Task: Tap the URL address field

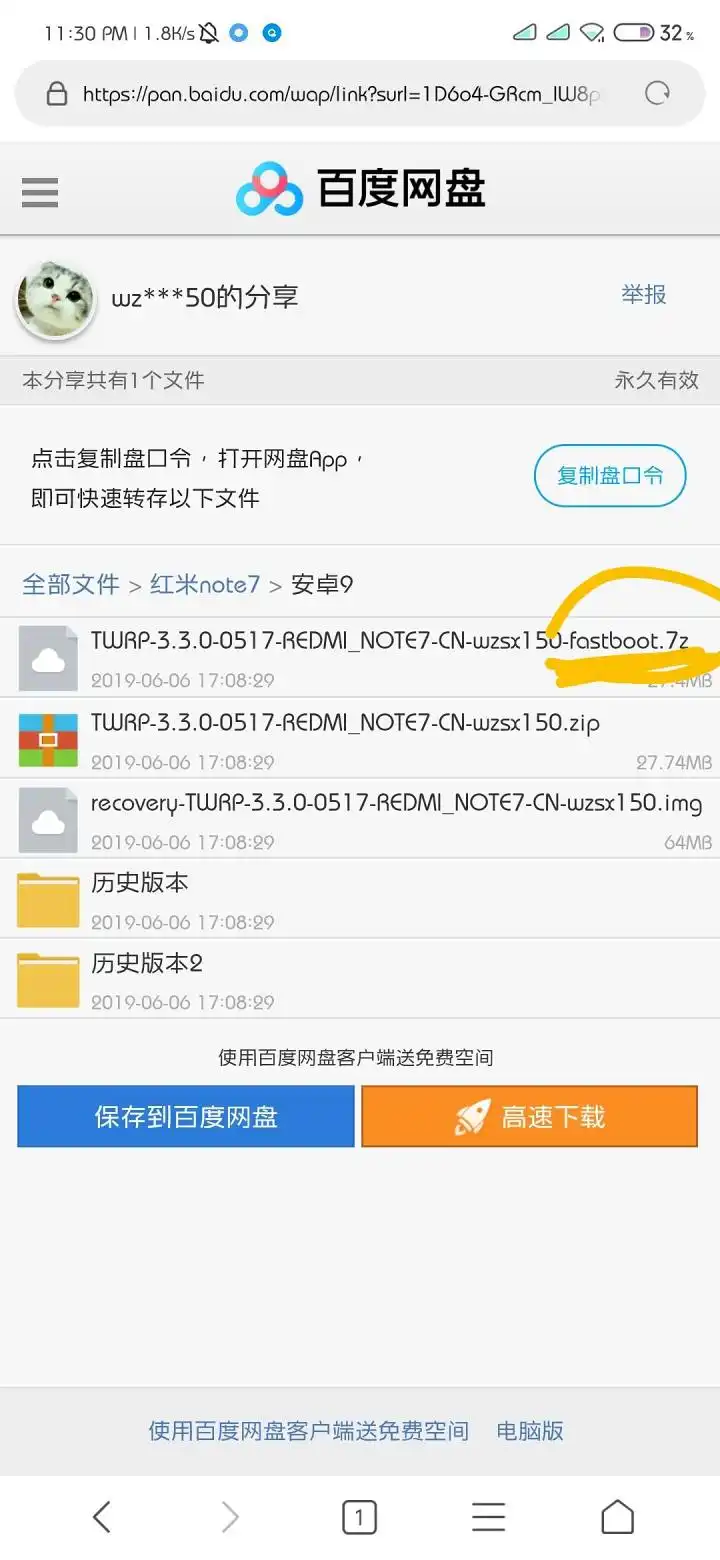Action: click(x=340, y=94)
